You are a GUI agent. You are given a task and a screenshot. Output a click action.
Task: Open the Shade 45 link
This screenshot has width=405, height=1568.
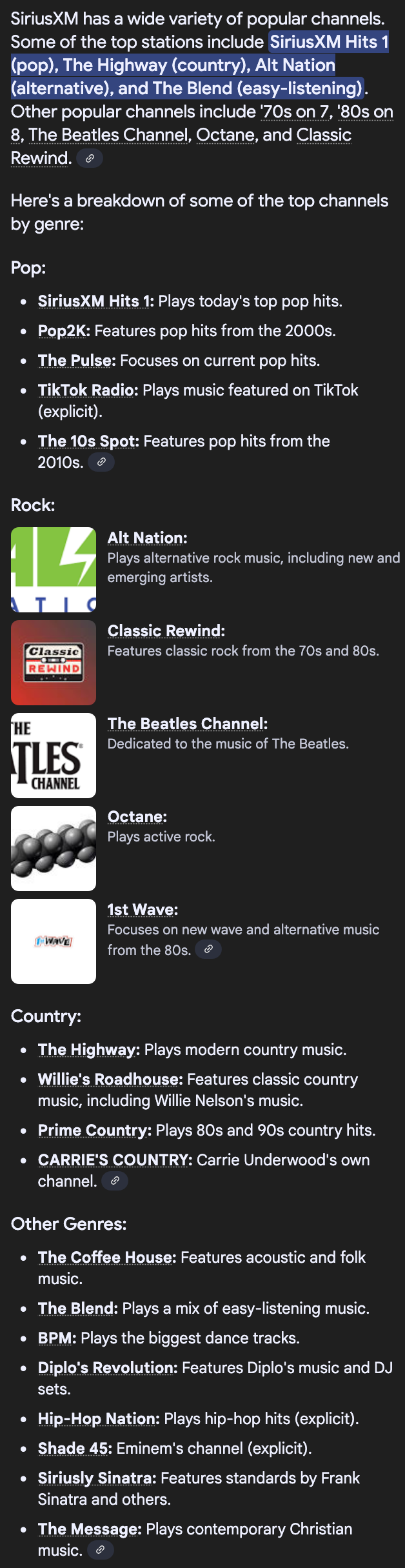point(75,1449)
